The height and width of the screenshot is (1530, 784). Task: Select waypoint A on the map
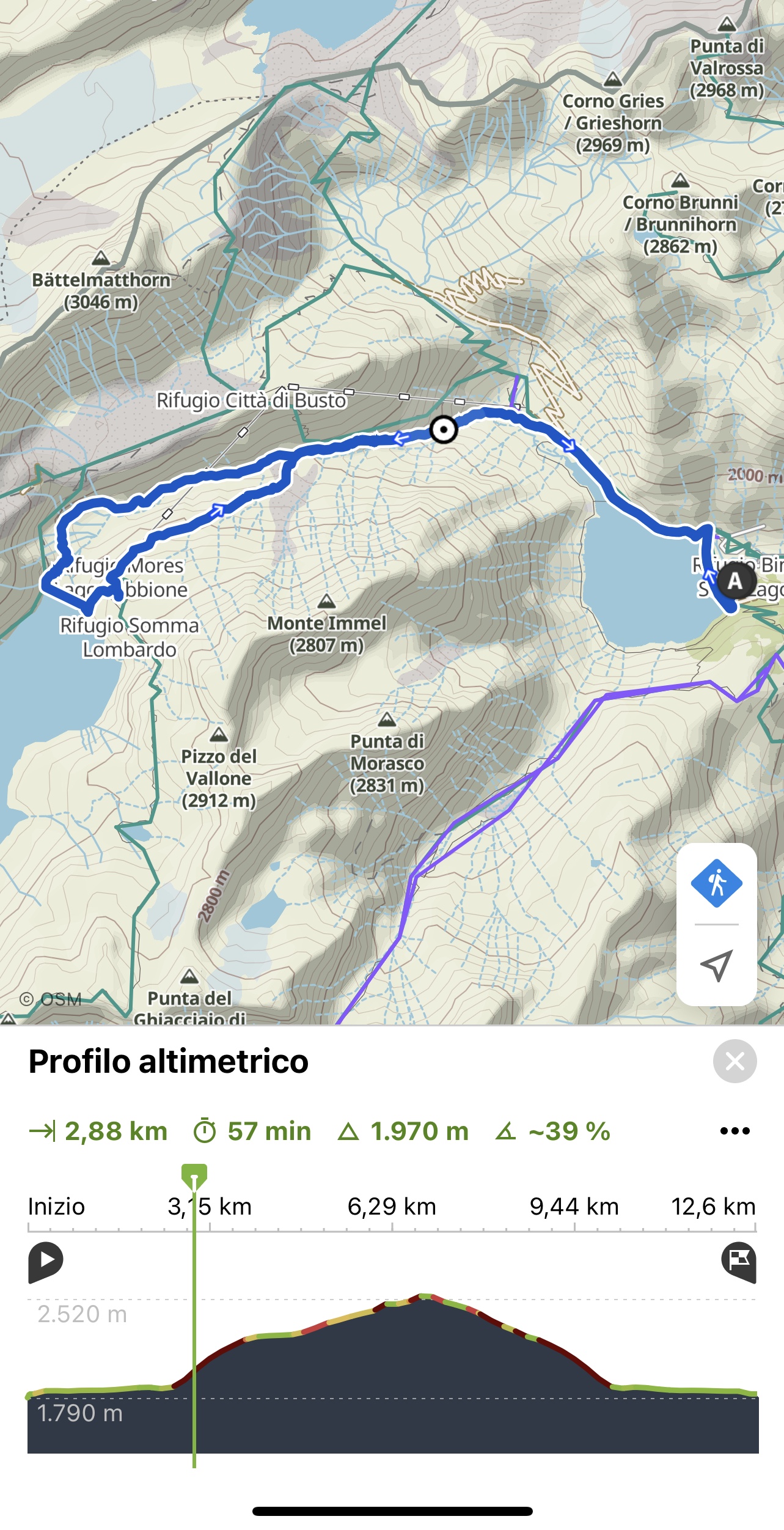click(x=735, y=581)
